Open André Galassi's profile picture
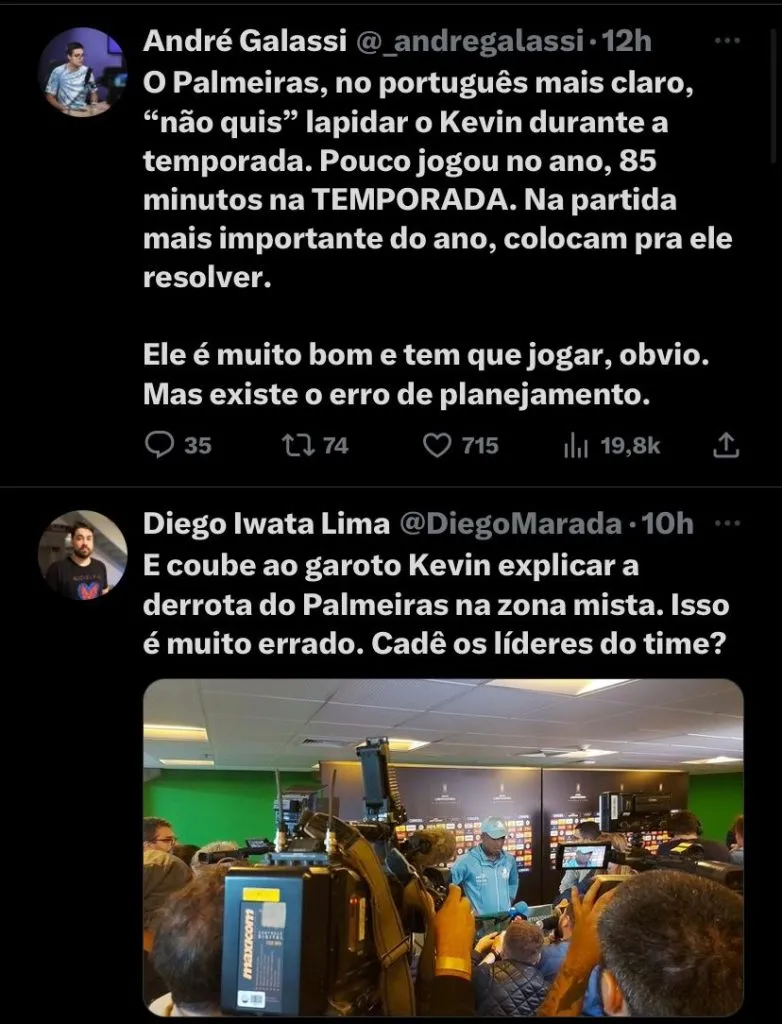 (82, 72)
